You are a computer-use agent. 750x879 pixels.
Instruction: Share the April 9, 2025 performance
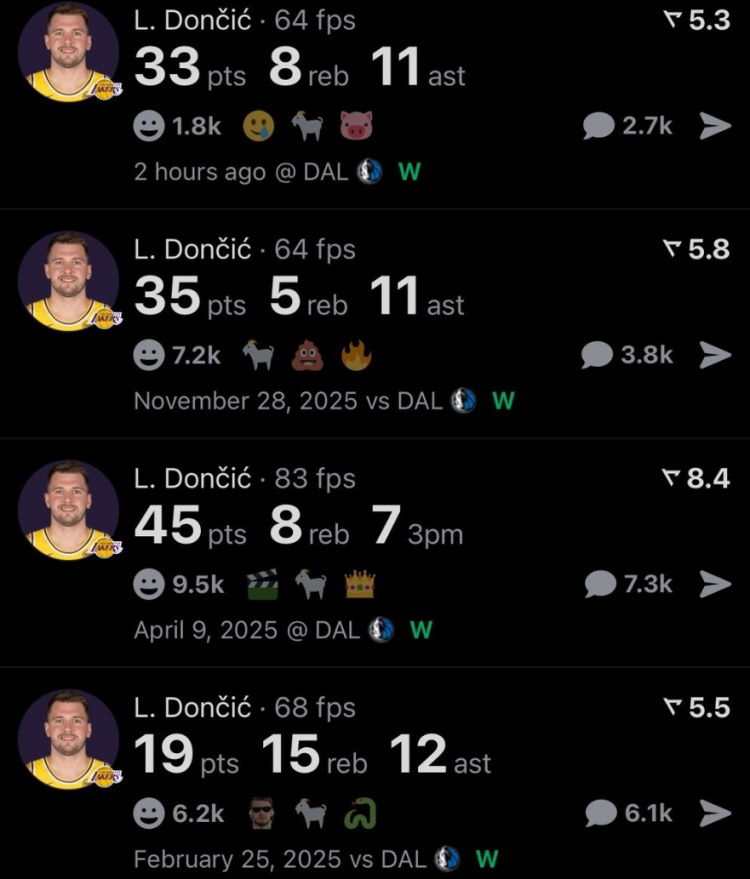click(715, 584)
